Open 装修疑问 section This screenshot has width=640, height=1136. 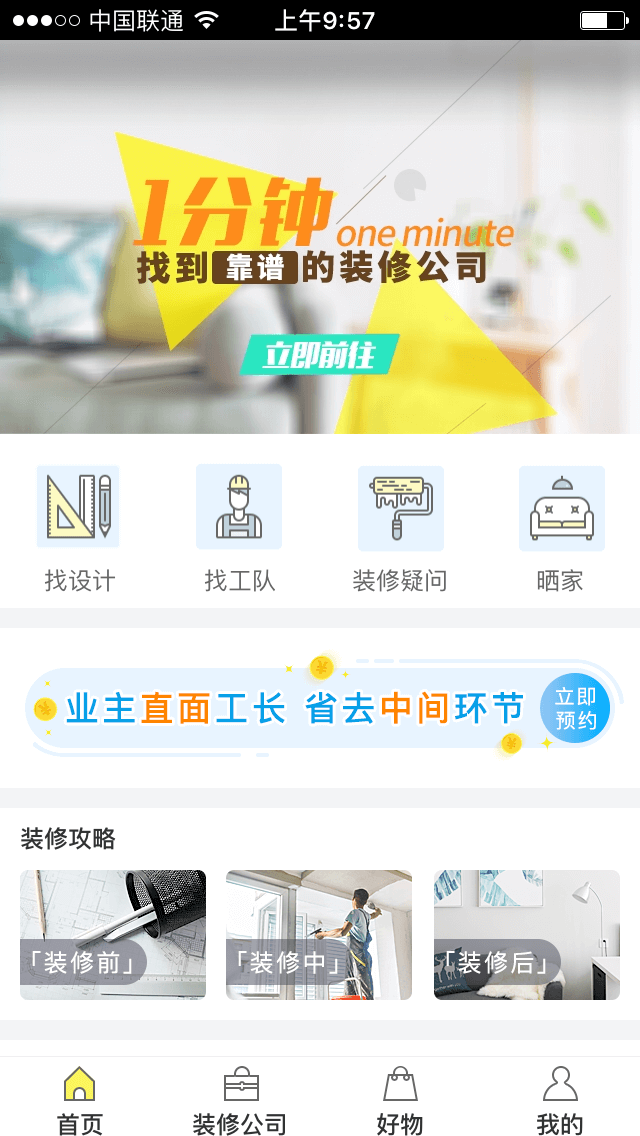pos(400,528)
